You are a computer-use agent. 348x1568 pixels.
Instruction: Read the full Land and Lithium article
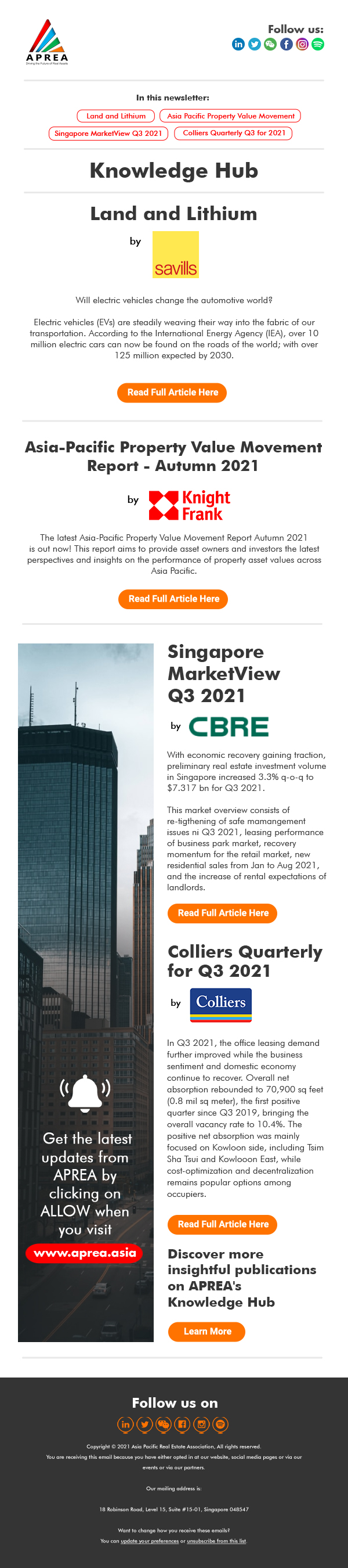tap(172, 393)
